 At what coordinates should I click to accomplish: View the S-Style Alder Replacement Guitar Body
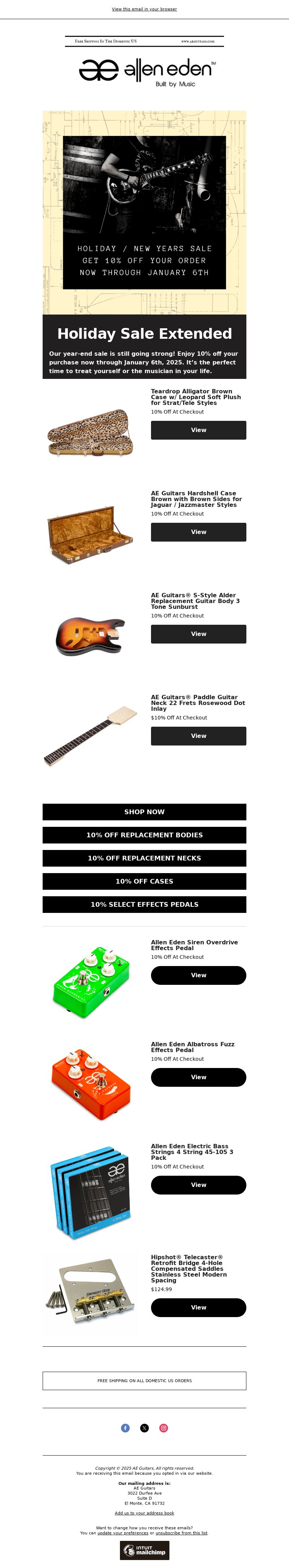198,634
